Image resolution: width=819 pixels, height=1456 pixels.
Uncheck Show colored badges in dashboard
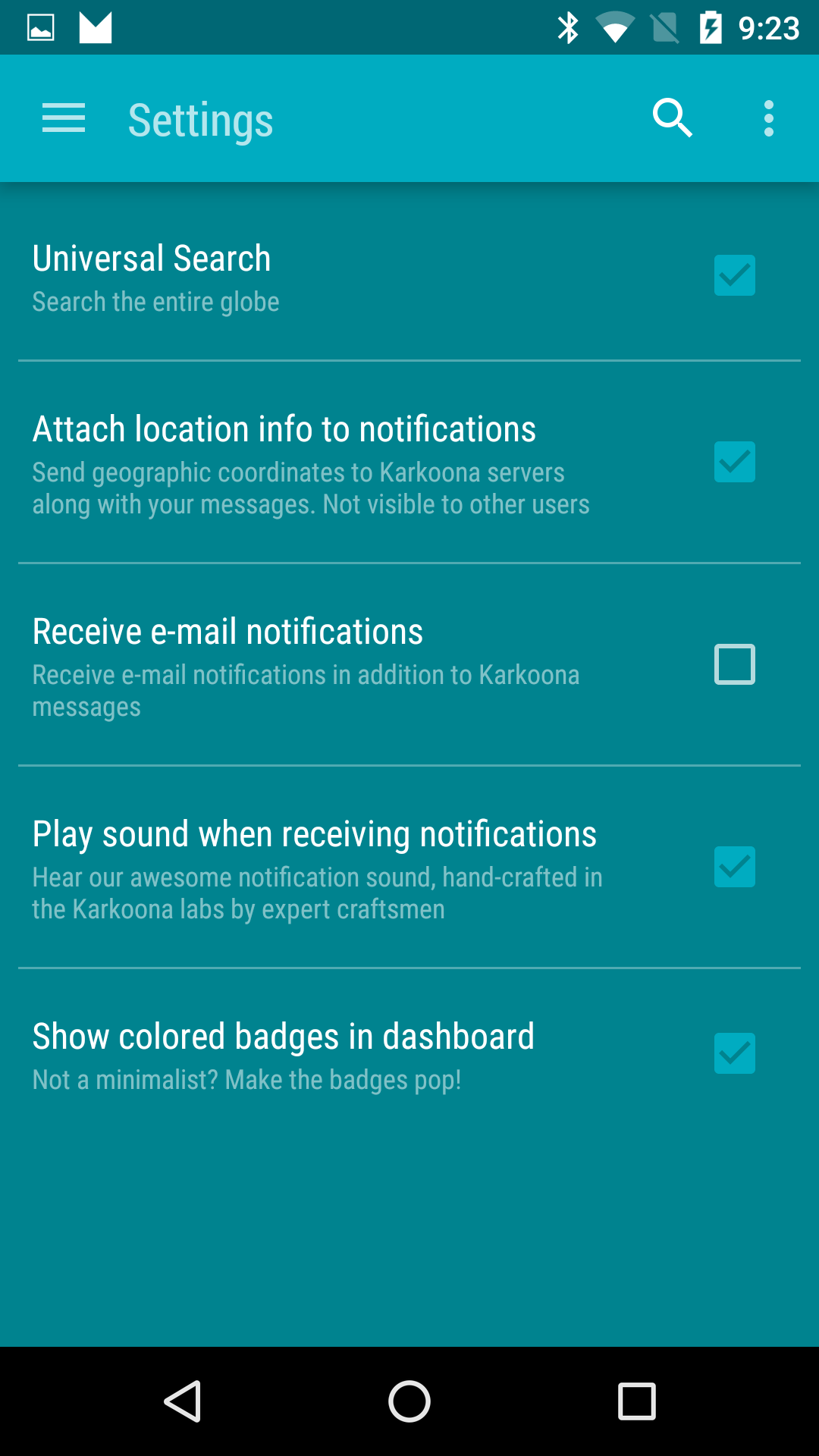click(735, 1053)
